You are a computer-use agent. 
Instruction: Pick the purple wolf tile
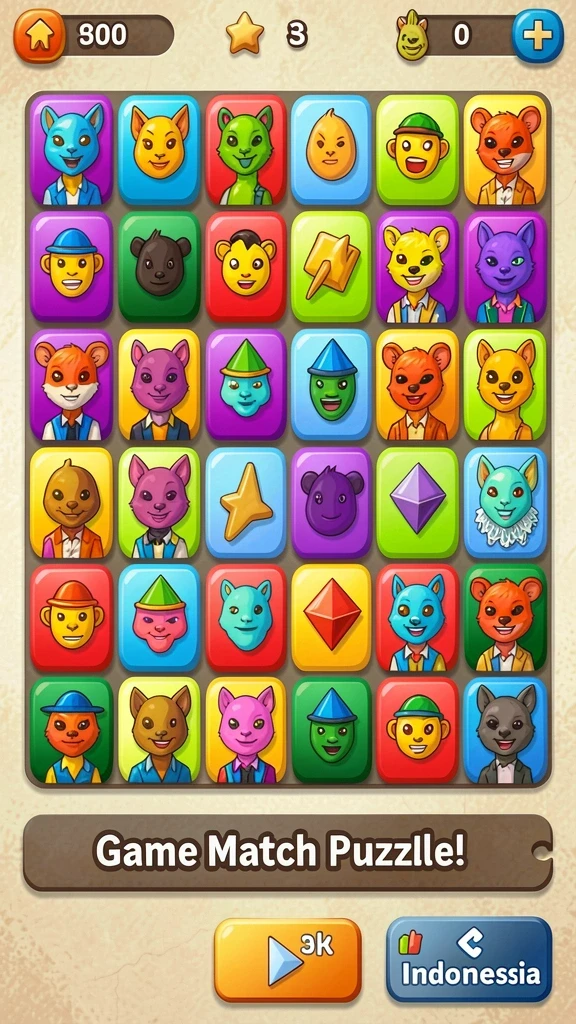point(505,266)
